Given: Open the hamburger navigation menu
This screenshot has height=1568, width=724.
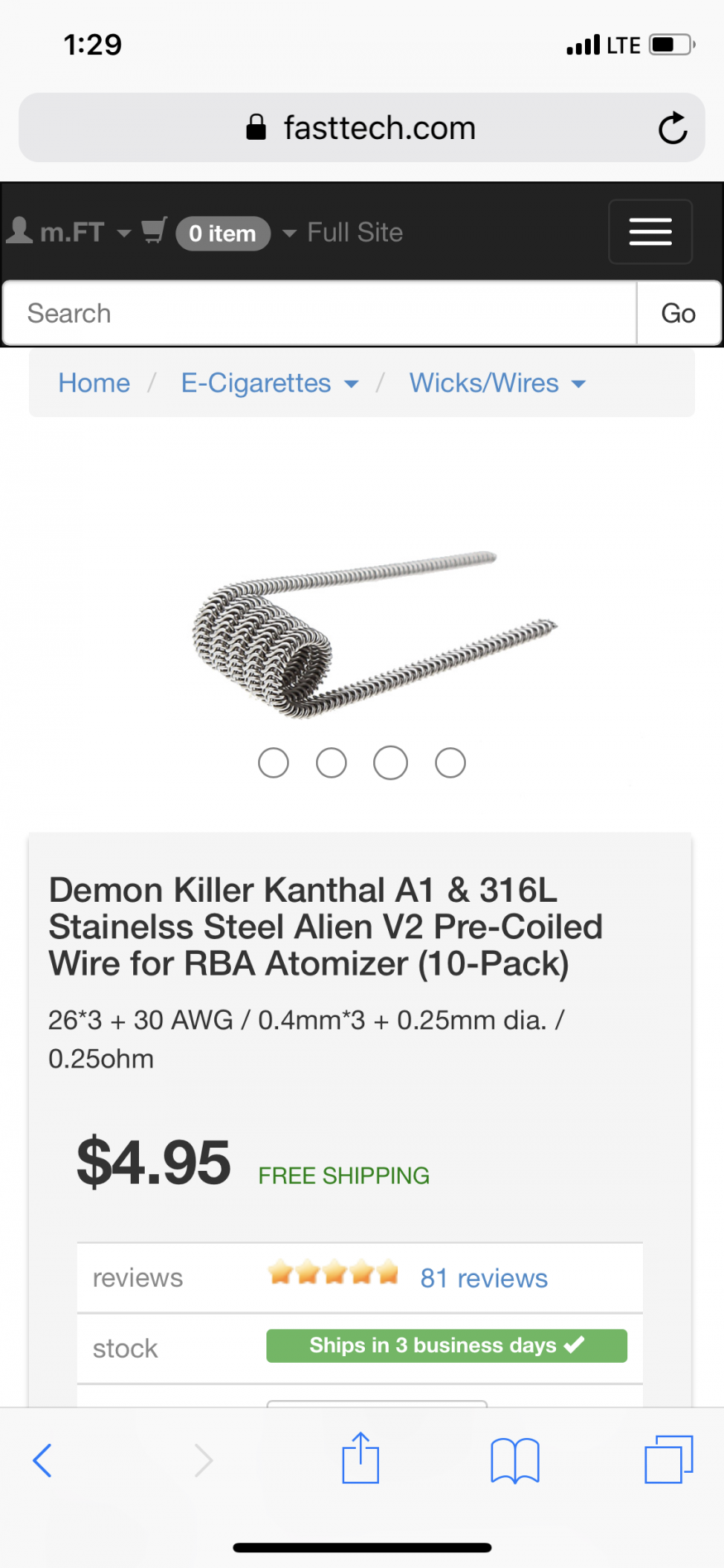Looking at the screenshot, I should (650, 232).
